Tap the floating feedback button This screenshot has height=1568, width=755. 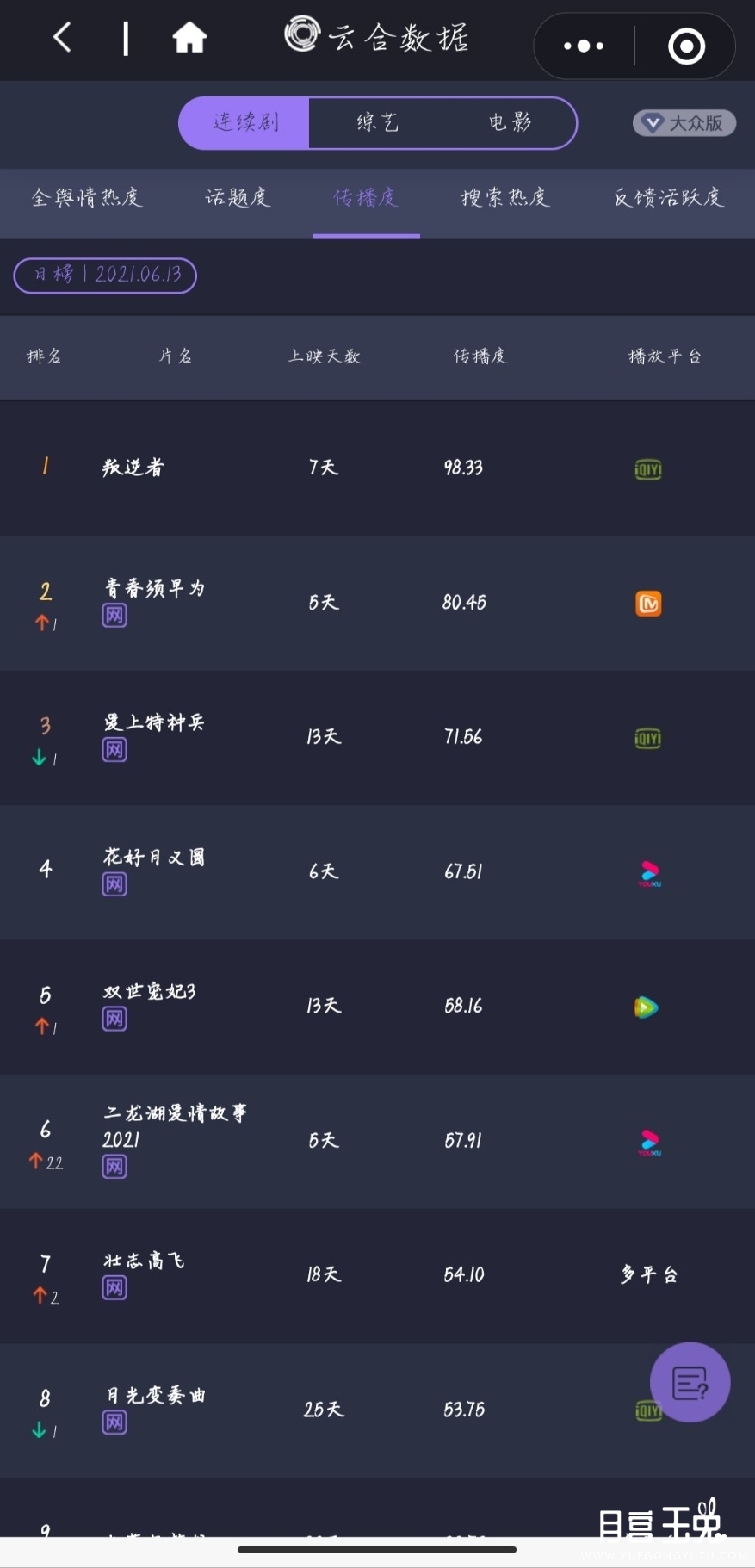coord(690,1382)
